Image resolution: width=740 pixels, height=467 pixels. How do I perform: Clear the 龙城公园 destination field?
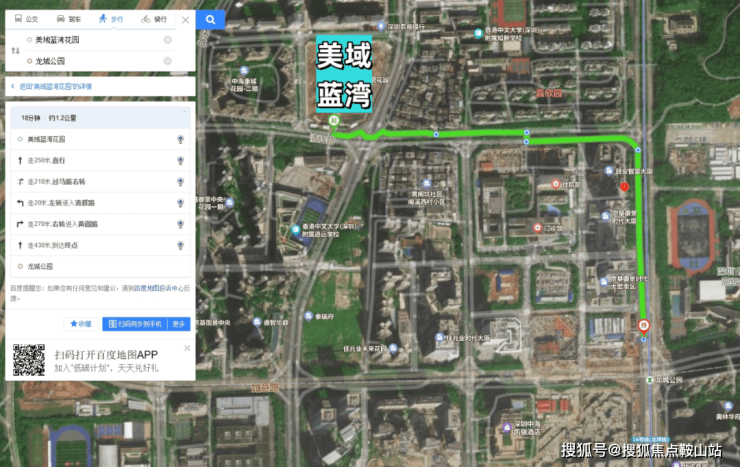167,60
